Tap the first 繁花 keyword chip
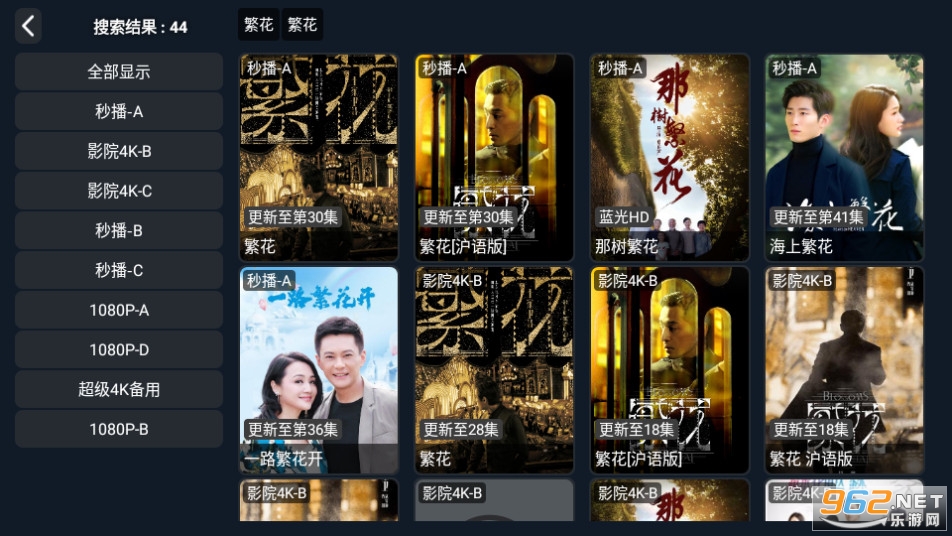This screenshot has width=952, height=536. coord(258,25)
